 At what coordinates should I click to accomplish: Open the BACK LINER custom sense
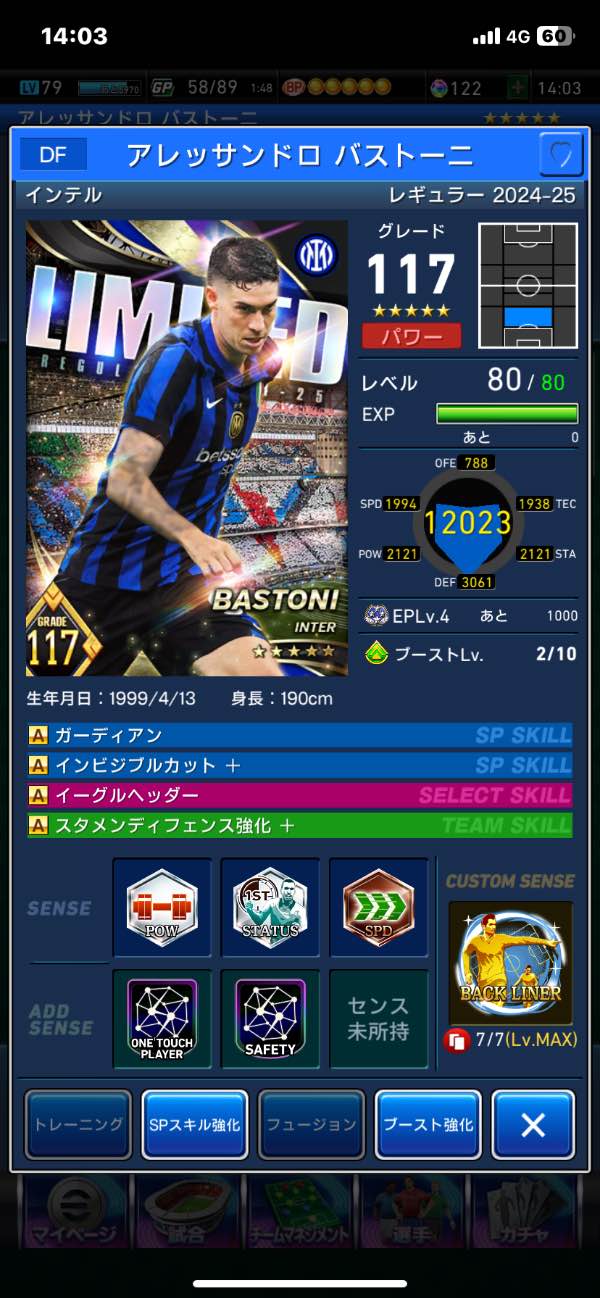pos(510,960)
